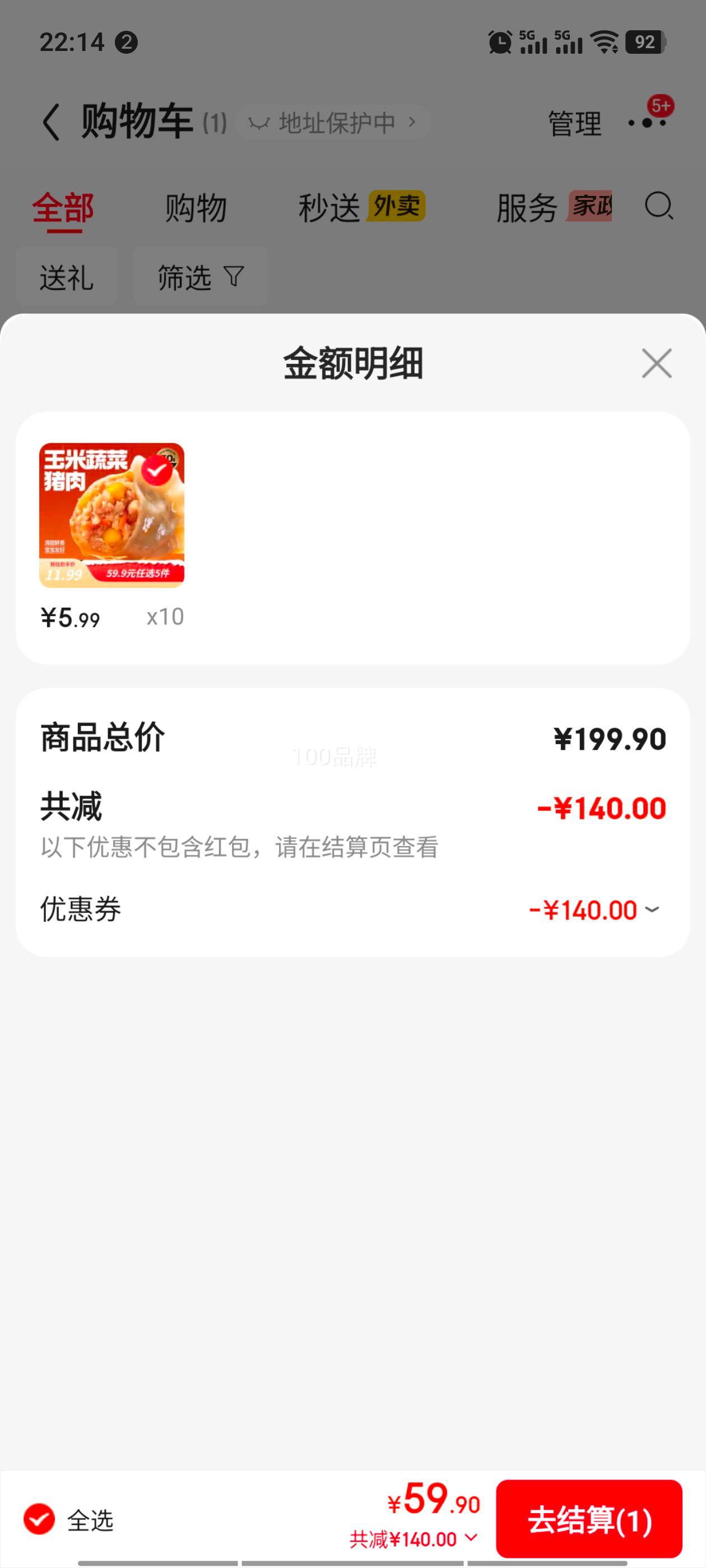Uncheck the corn vegetable pork dumpling item
Image resolution: width=706 pixels, height=1568 pixels.
[x=157, y=470]
